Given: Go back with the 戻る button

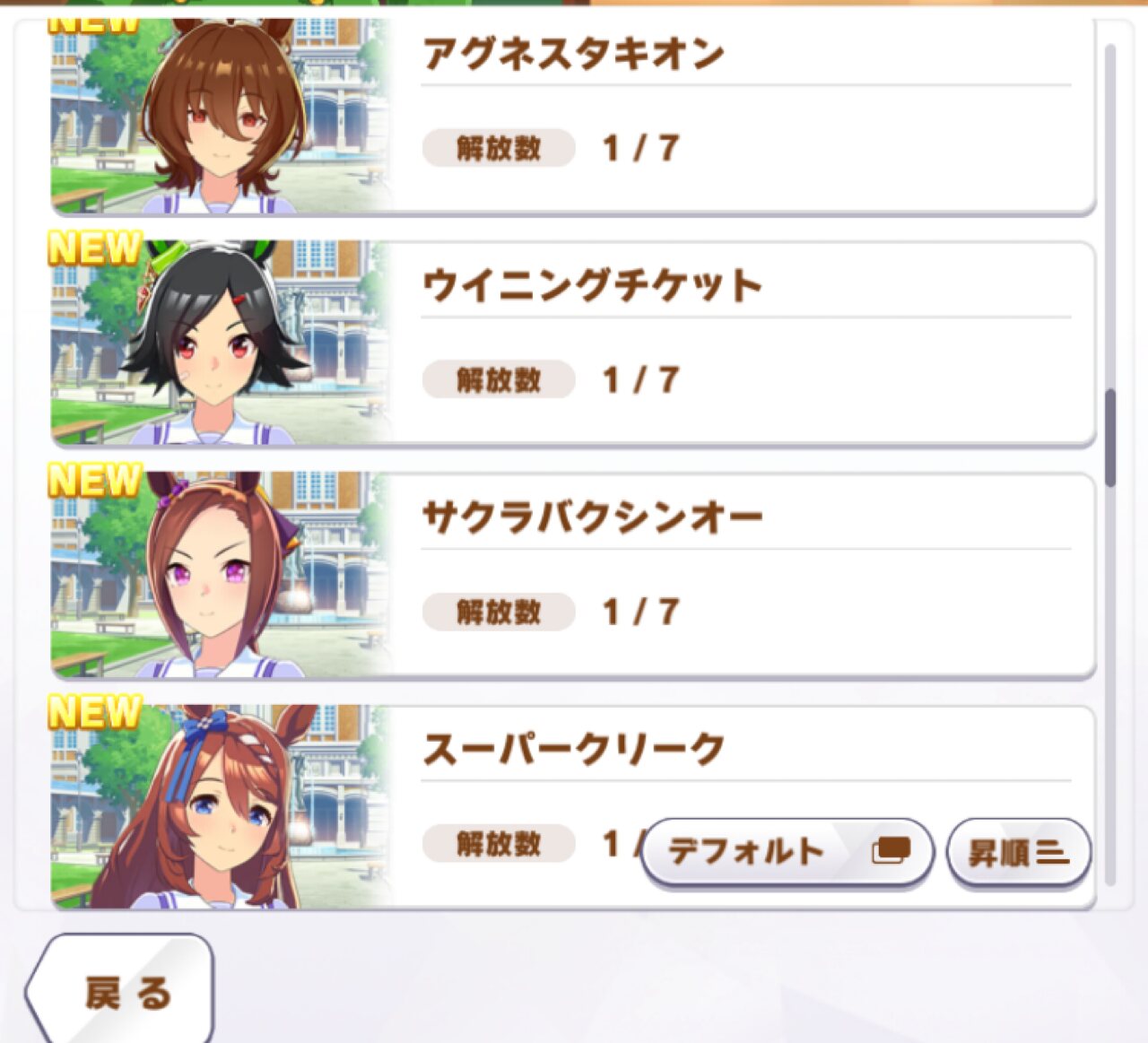Looking at the screenshot, I should tap(124, 992).
